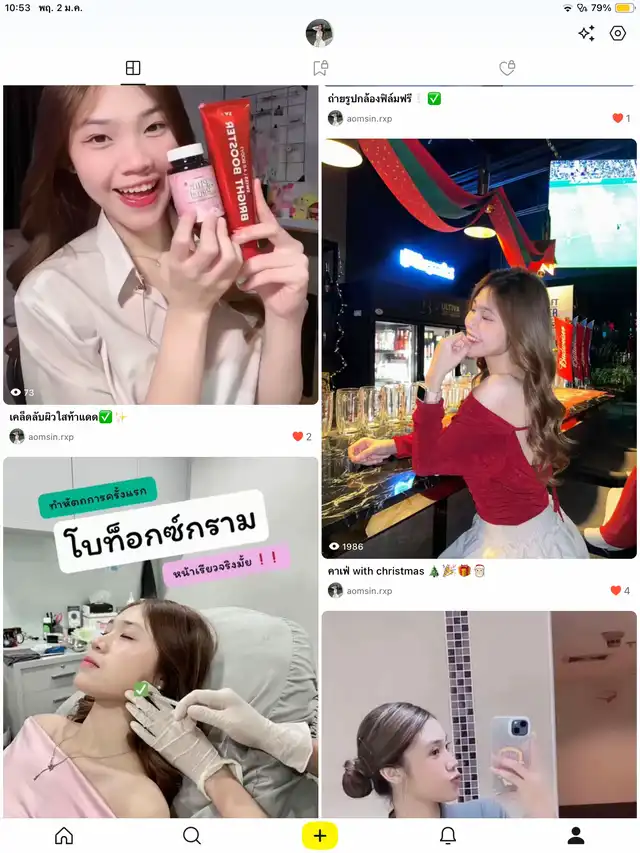Open the โบท็อกซ์กราม clinic post

[161, 637]
